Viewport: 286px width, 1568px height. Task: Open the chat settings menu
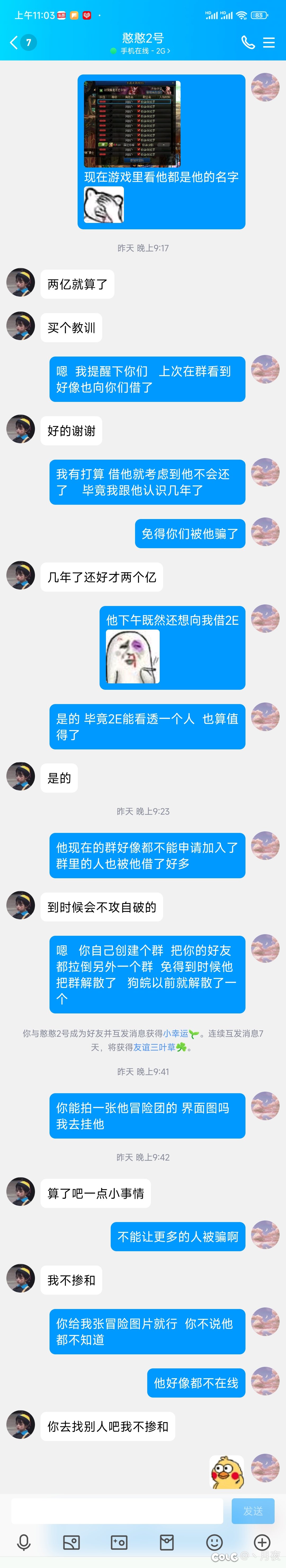coord(268,42)
